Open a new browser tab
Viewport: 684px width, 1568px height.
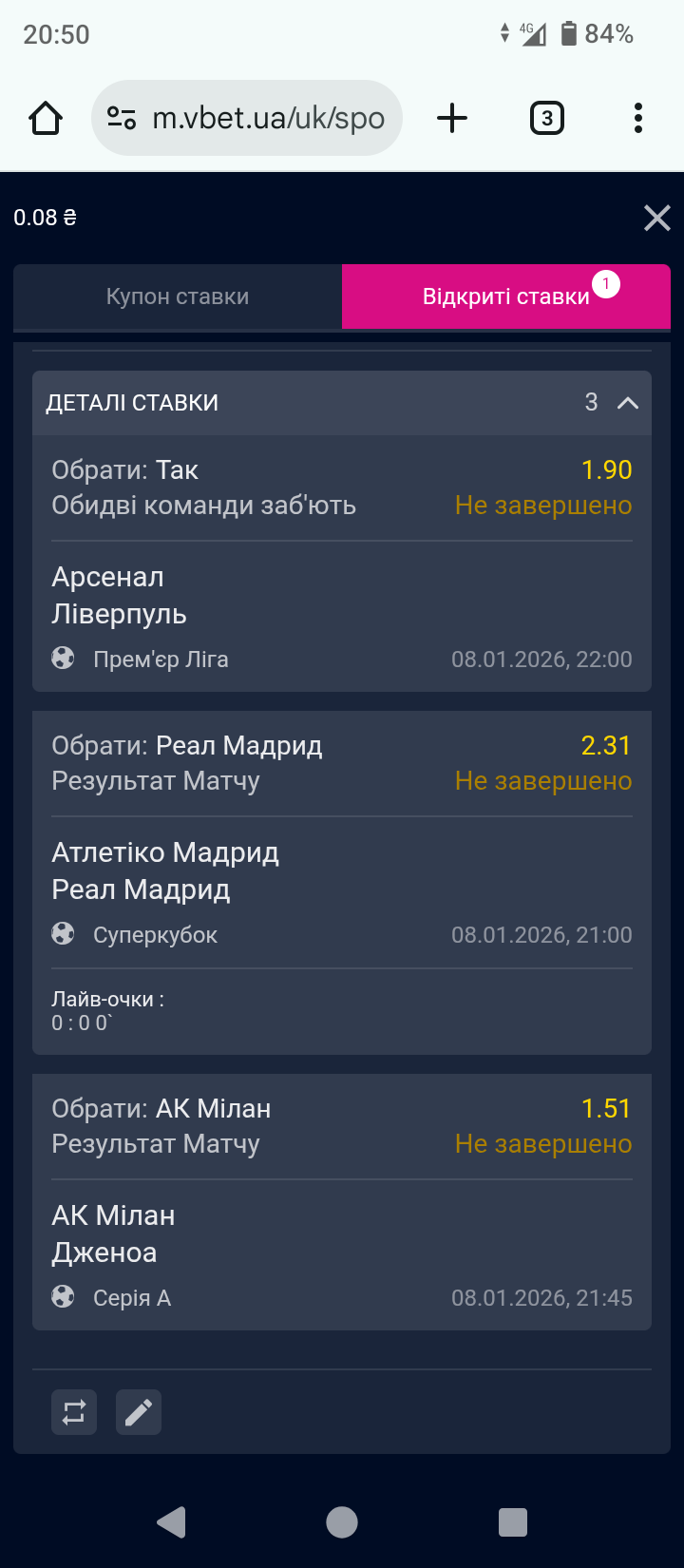point(452,119)
